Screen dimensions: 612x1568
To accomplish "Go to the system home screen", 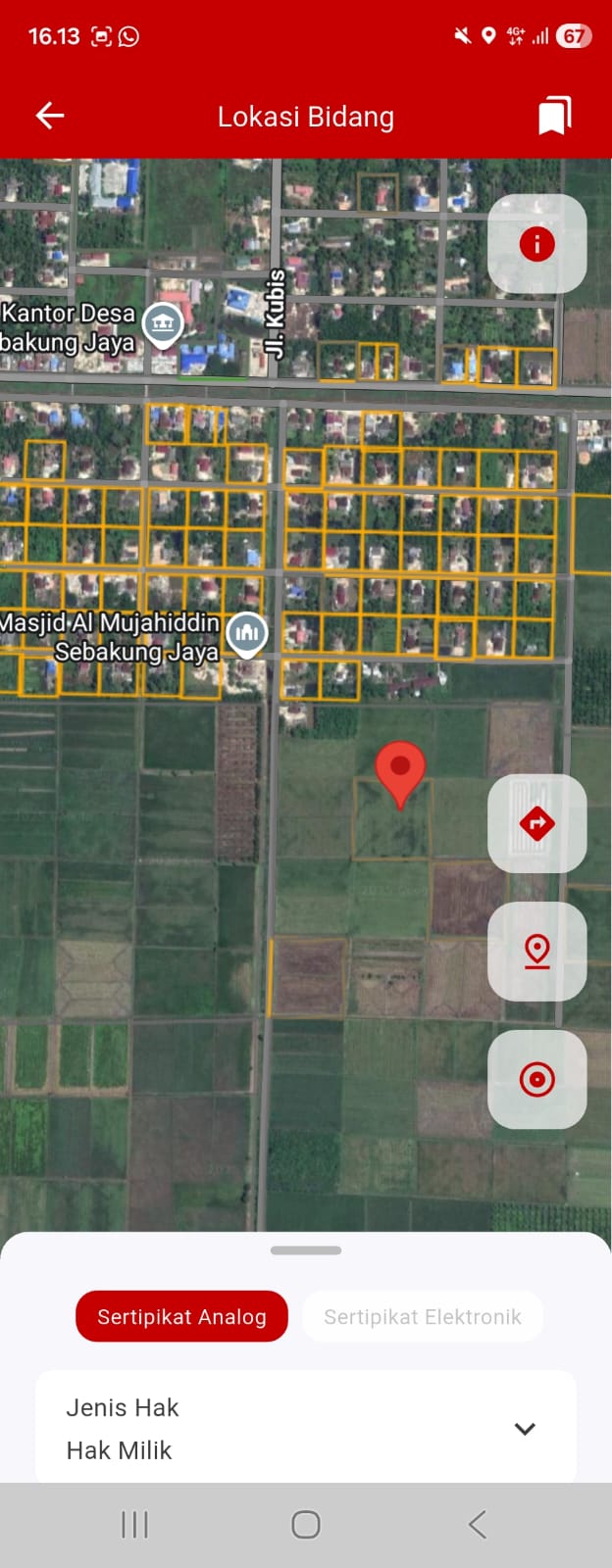I will click(x=306, y=1524).
